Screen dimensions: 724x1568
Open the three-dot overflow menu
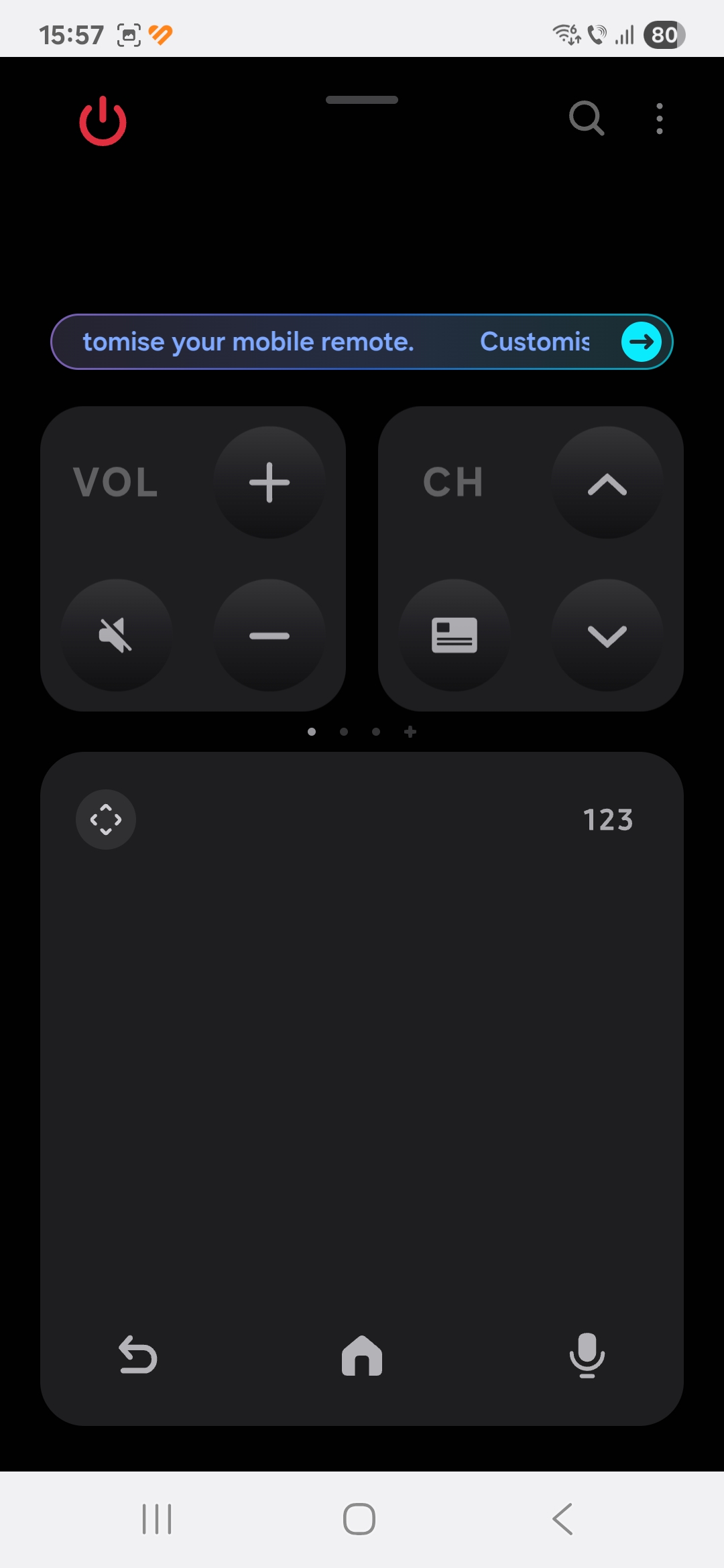(x=660, y=119)
